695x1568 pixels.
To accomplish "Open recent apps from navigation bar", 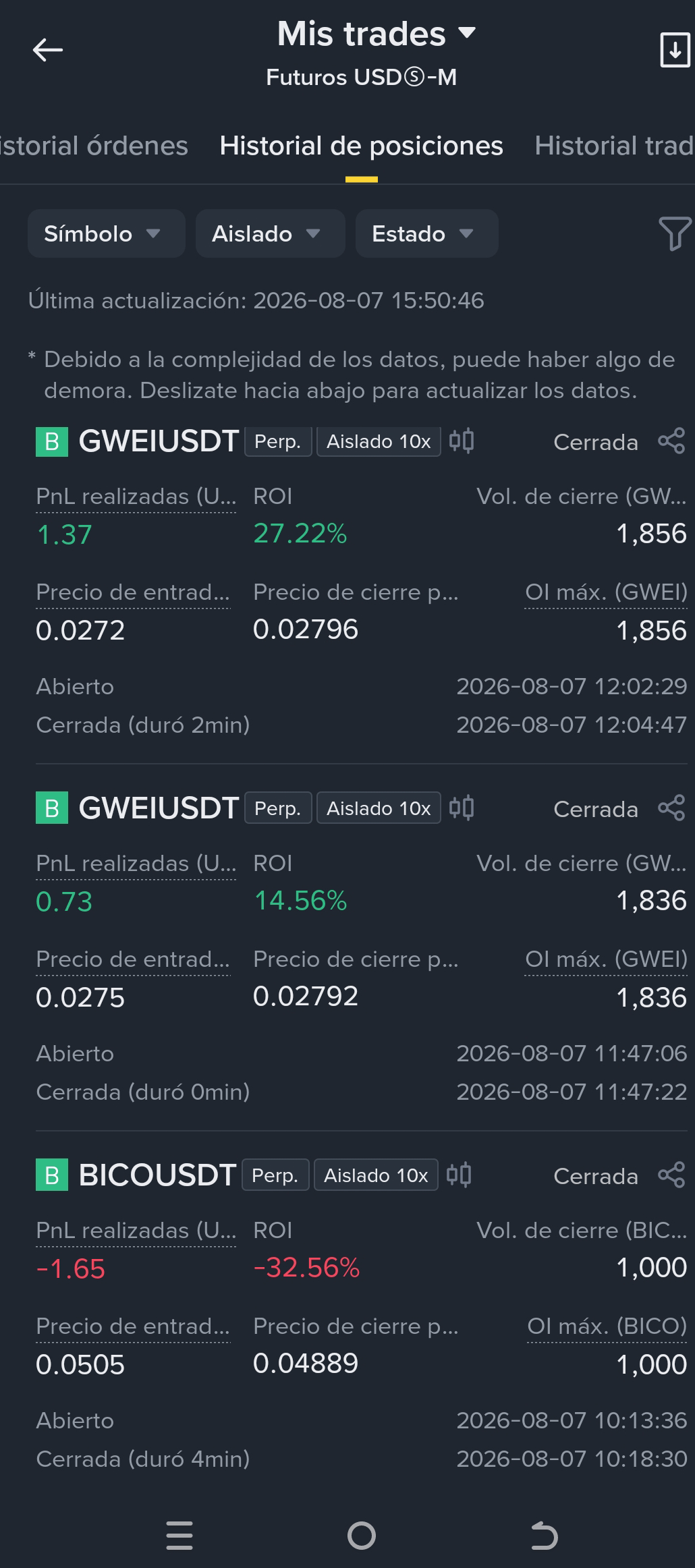I will pyautogui.click(x=179, y=1536).
